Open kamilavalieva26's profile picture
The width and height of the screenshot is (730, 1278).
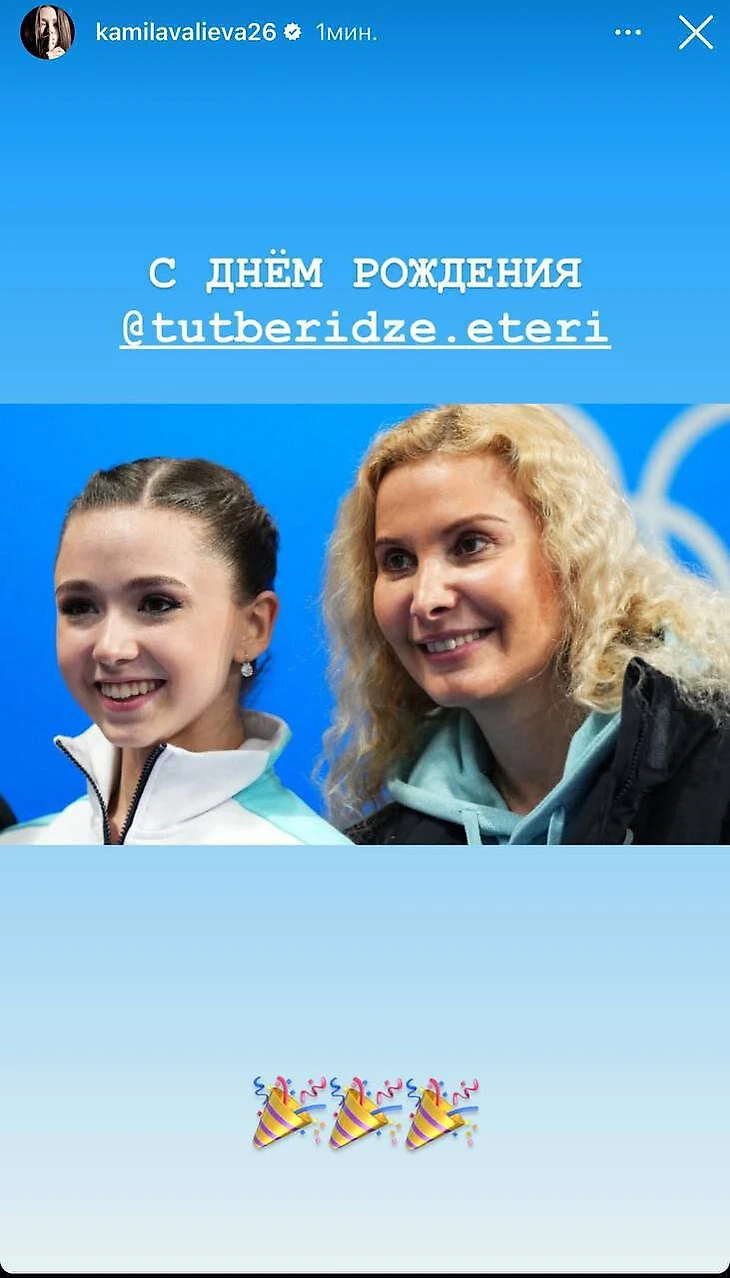(x=47, y=32)
